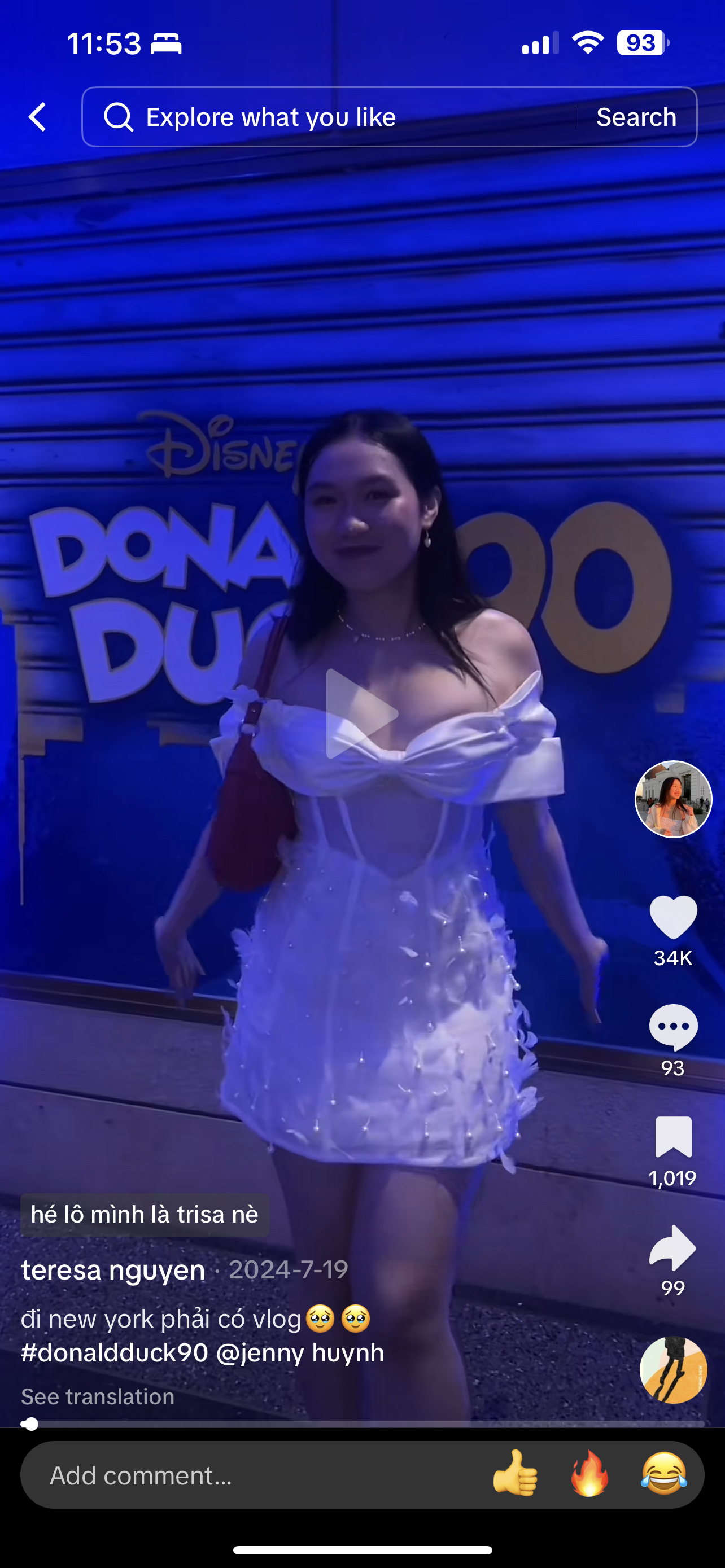Open the #donaldduck90 hashtag
The image size is (725, 1568).
coord(115,1352)
